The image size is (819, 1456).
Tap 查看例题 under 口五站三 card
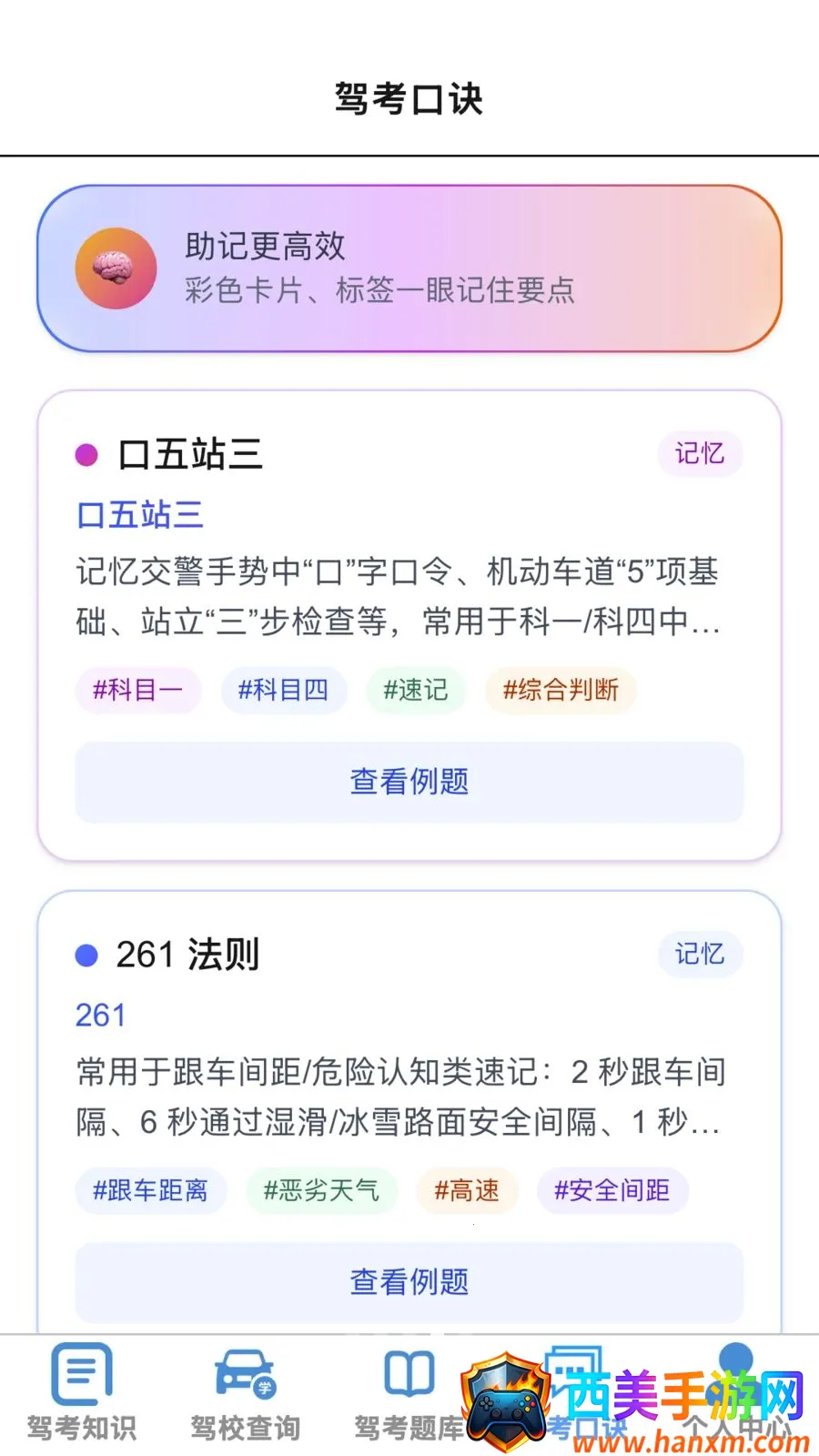pos(409,782)
